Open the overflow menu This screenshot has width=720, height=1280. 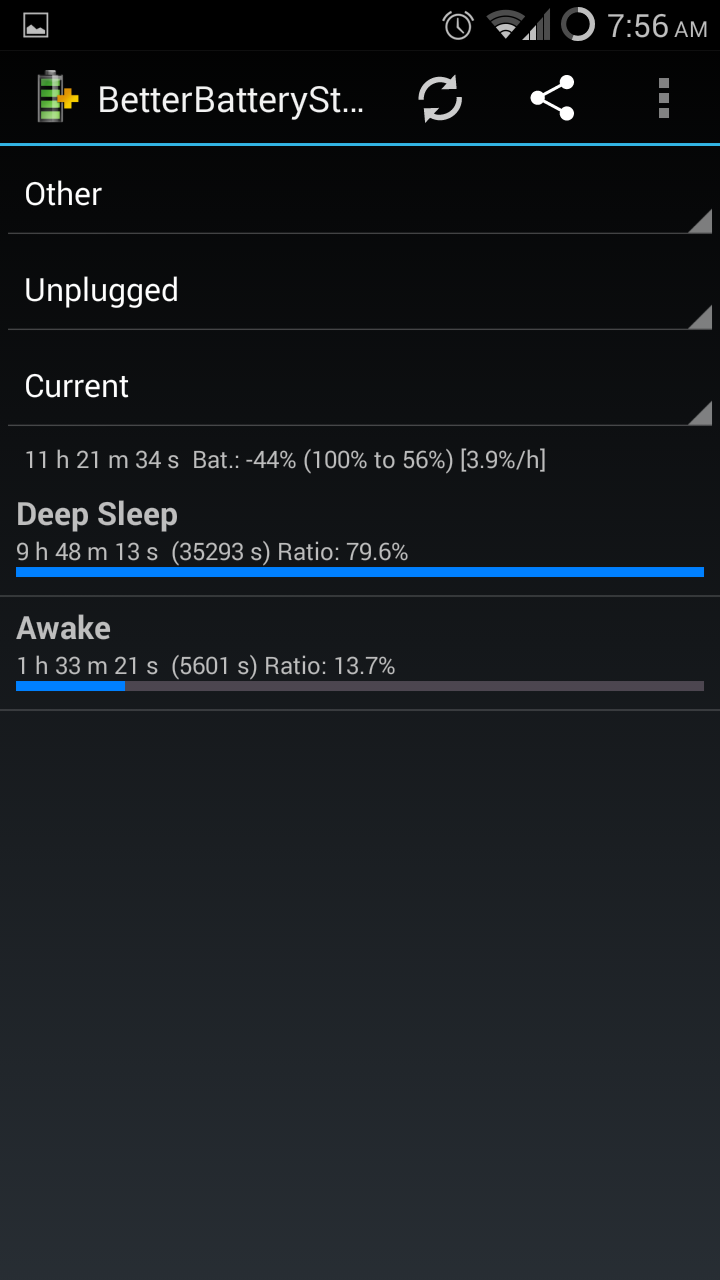tap(664, 98)
